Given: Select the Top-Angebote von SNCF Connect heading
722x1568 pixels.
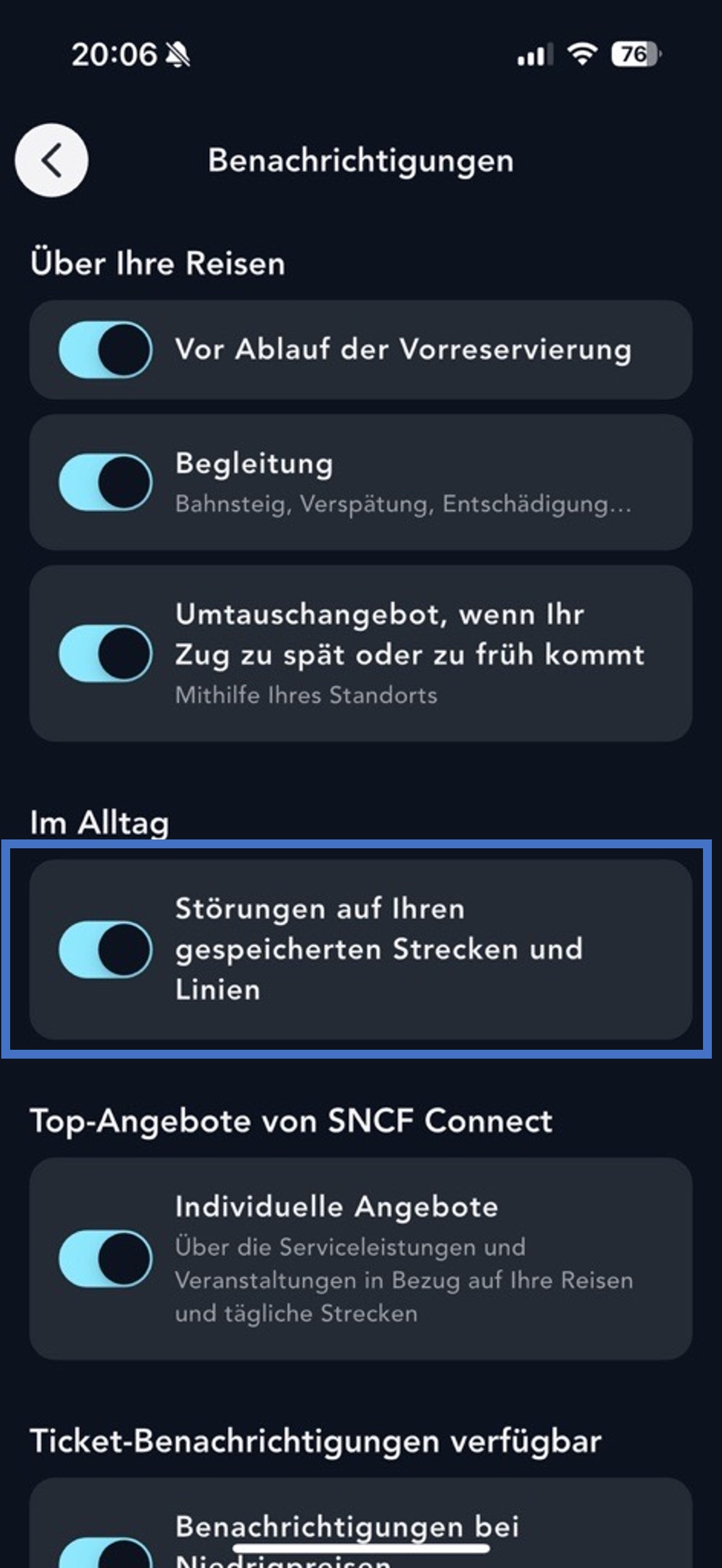Looking at the screenshot, I should coord(292,1120).
